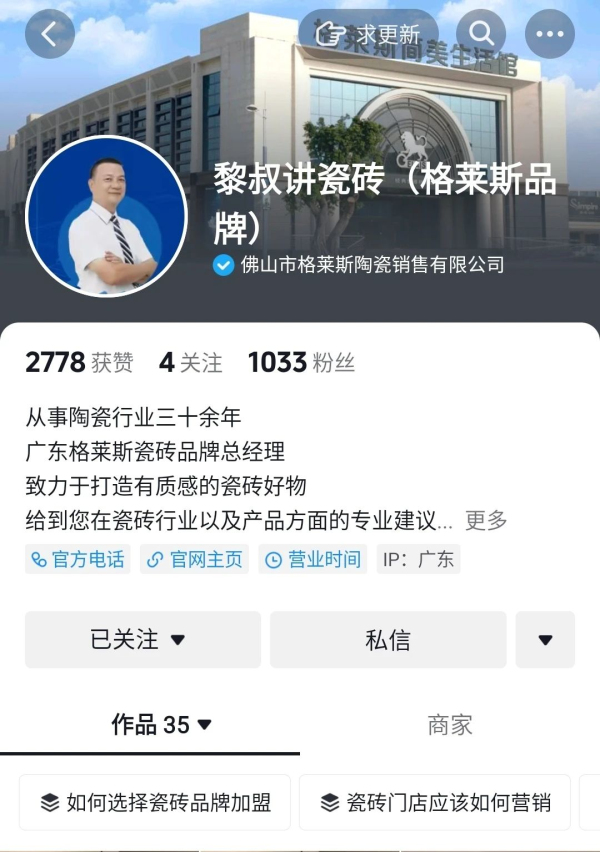This screenshot has height=852, width=600.
Task: Open 官方电话 contact chip
Action: click(78, 559)
